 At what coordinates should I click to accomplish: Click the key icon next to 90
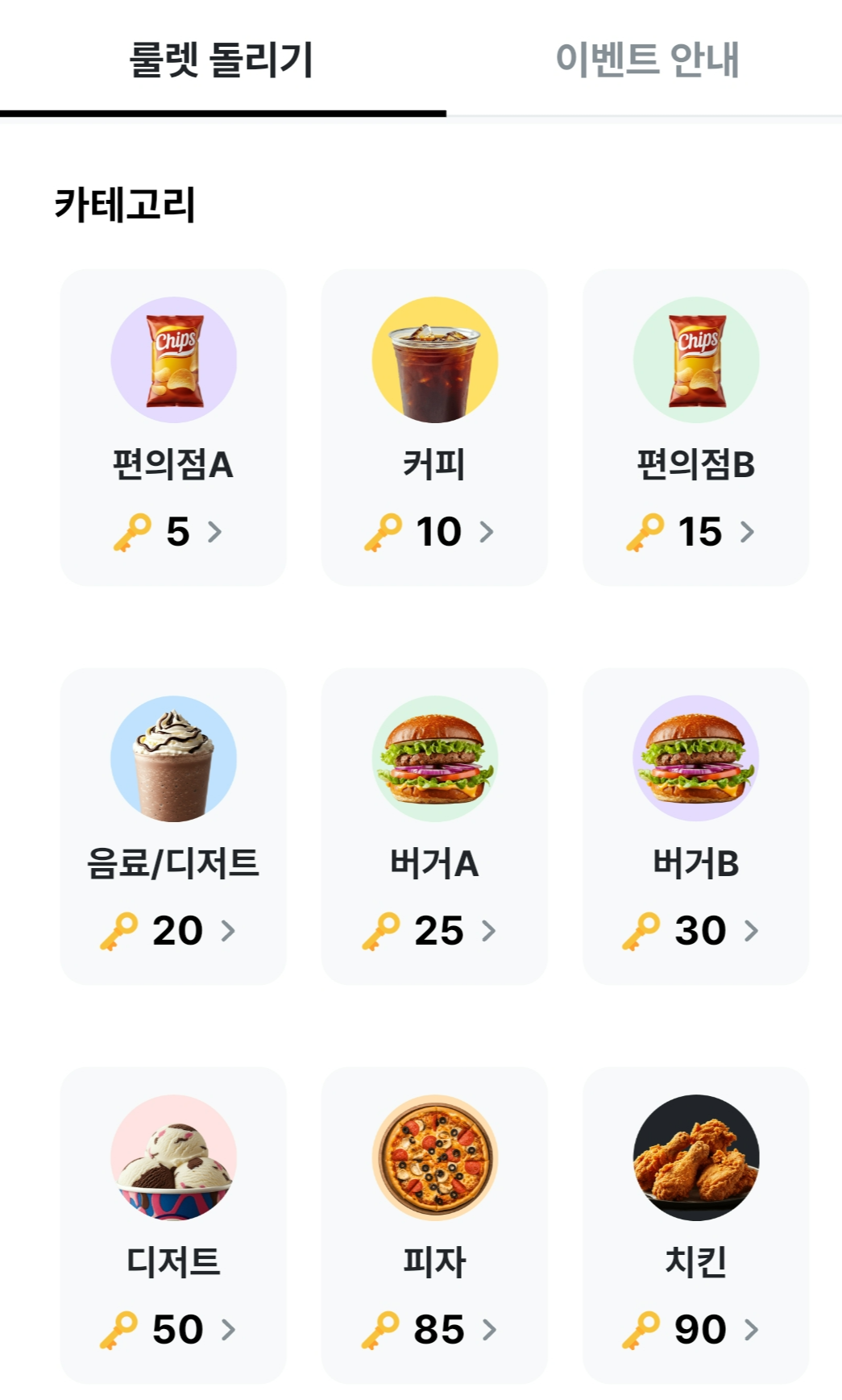641,1328
